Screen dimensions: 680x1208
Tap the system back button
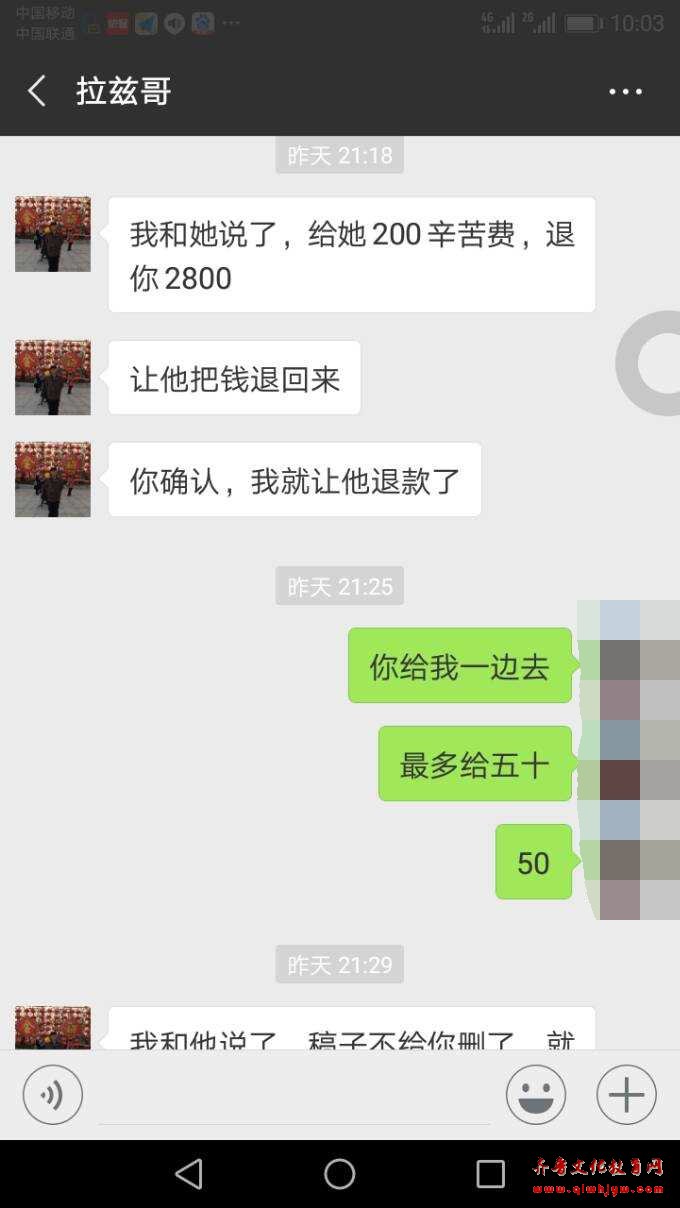click(x=189, y=1174)
